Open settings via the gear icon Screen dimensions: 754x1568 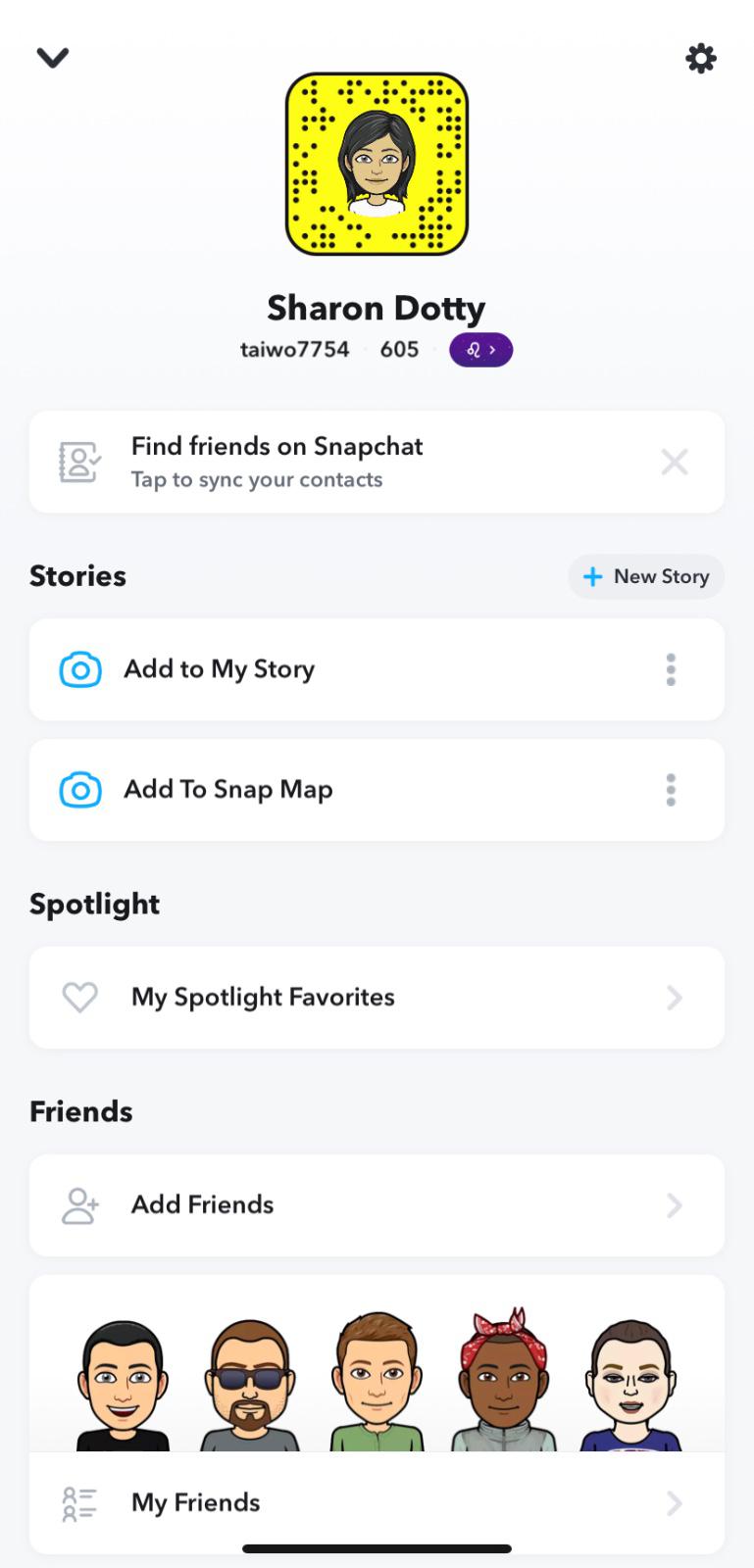pos(700,59)
